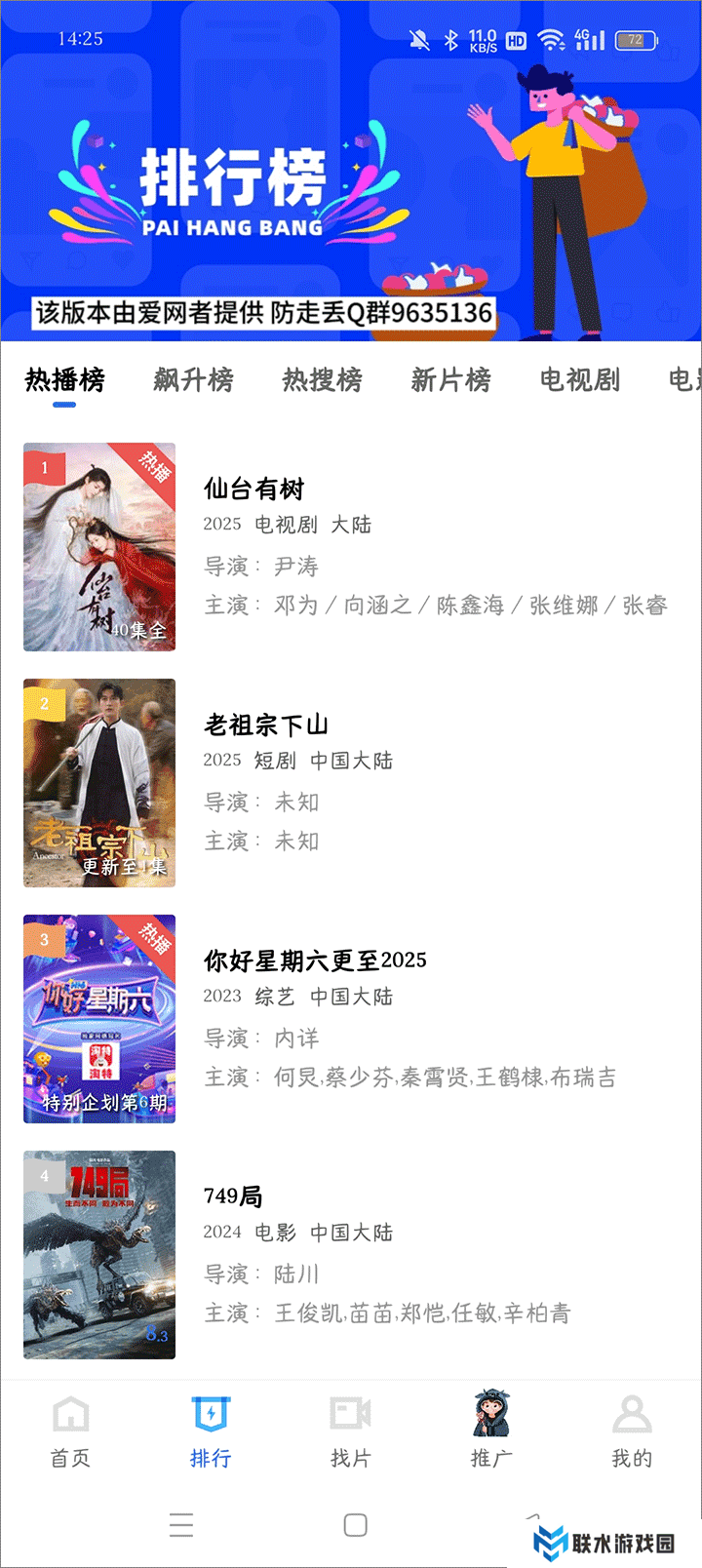Open the 749局 movie entry
The image size is (702, 1568).
[232, 1197]
